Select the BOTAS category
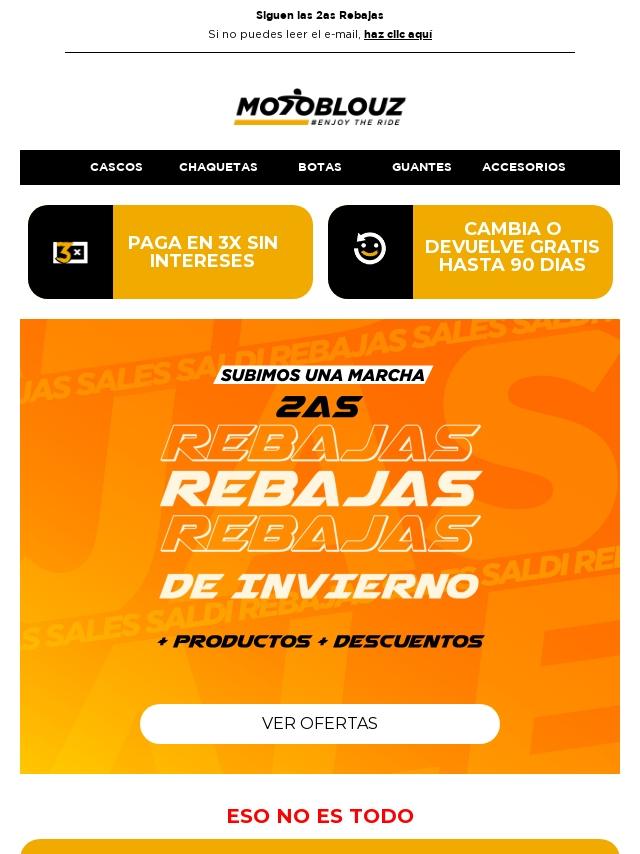The image size is (640, 854). pos(320,167)
